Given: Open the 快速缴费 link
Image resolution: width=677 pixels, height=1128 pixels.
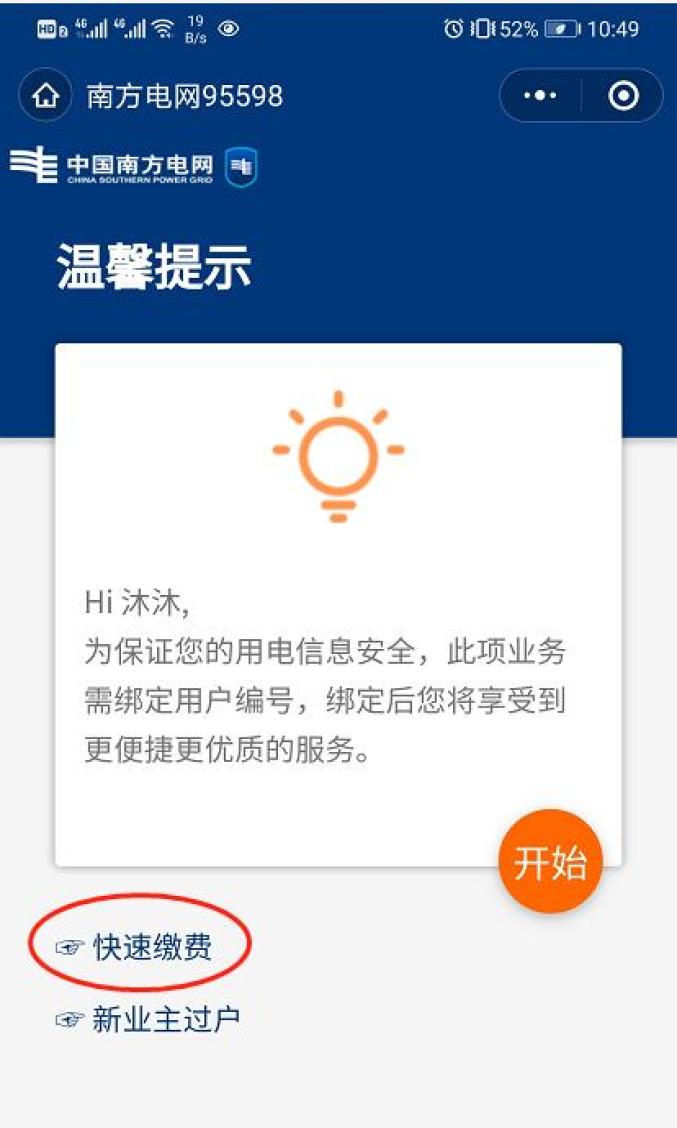Looking at the screenshot, I should (152, 946).
